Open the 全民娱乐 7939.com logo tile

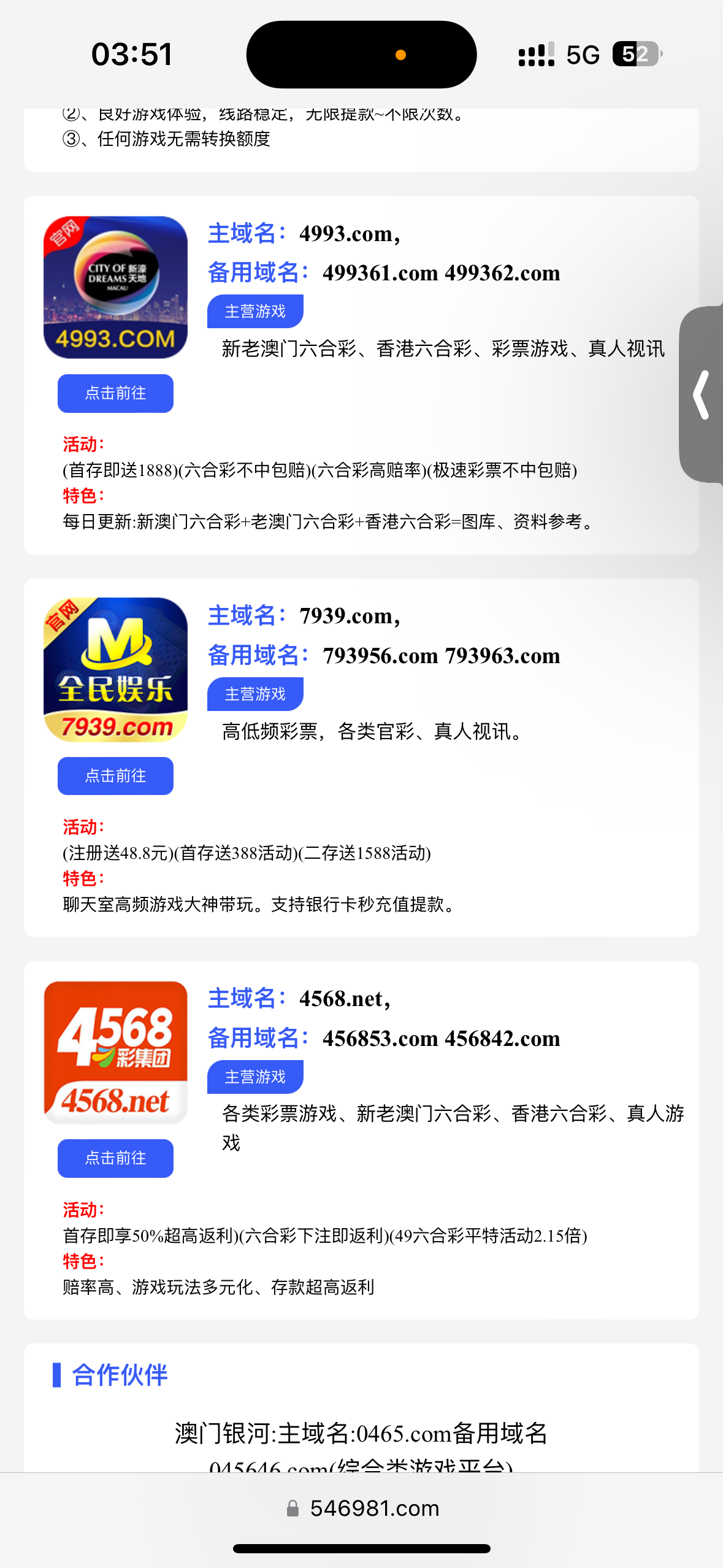(x=115, y=670)
